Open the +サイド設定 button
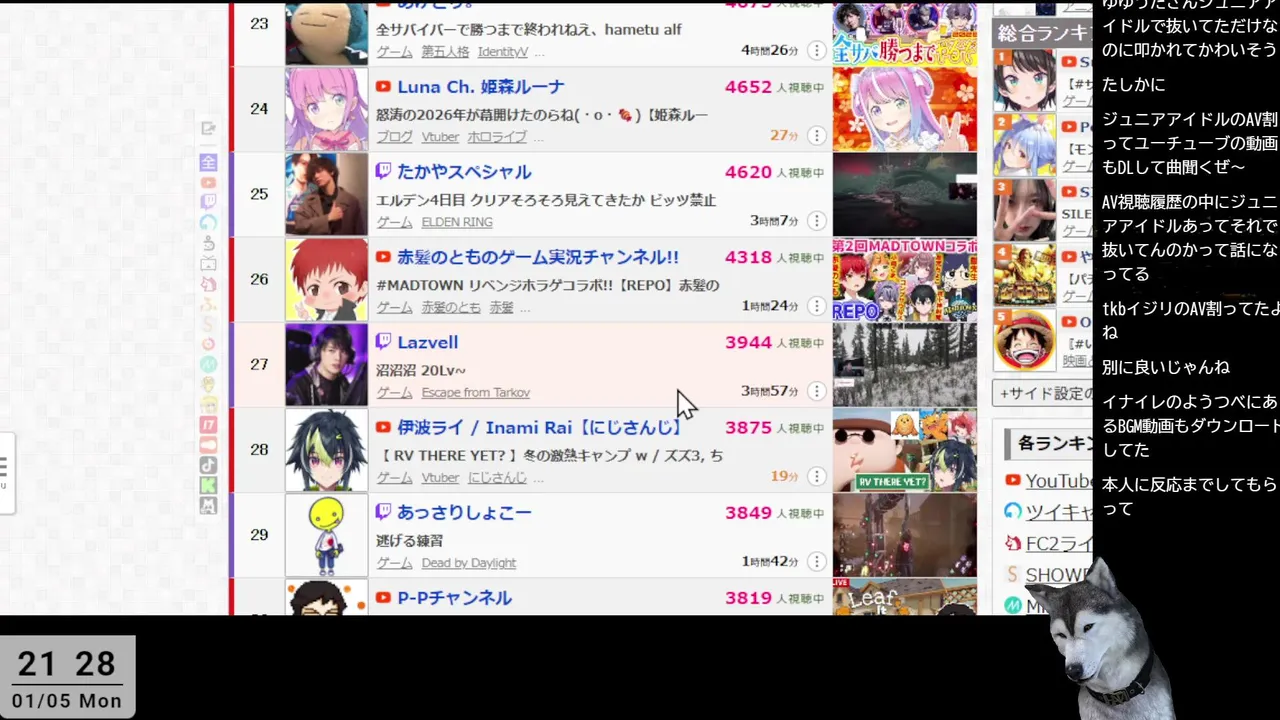Viewport: 1280px width, 720px height. point(1044,393)
